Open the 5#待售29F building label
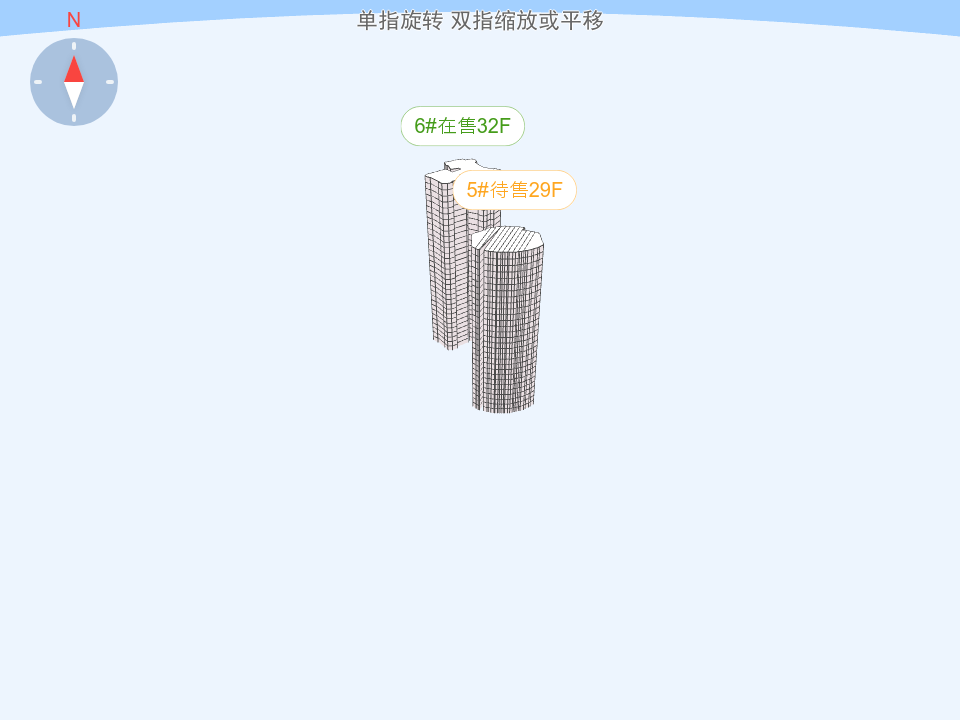This screenshot has width=960, height=720. [x=514, y=190]
